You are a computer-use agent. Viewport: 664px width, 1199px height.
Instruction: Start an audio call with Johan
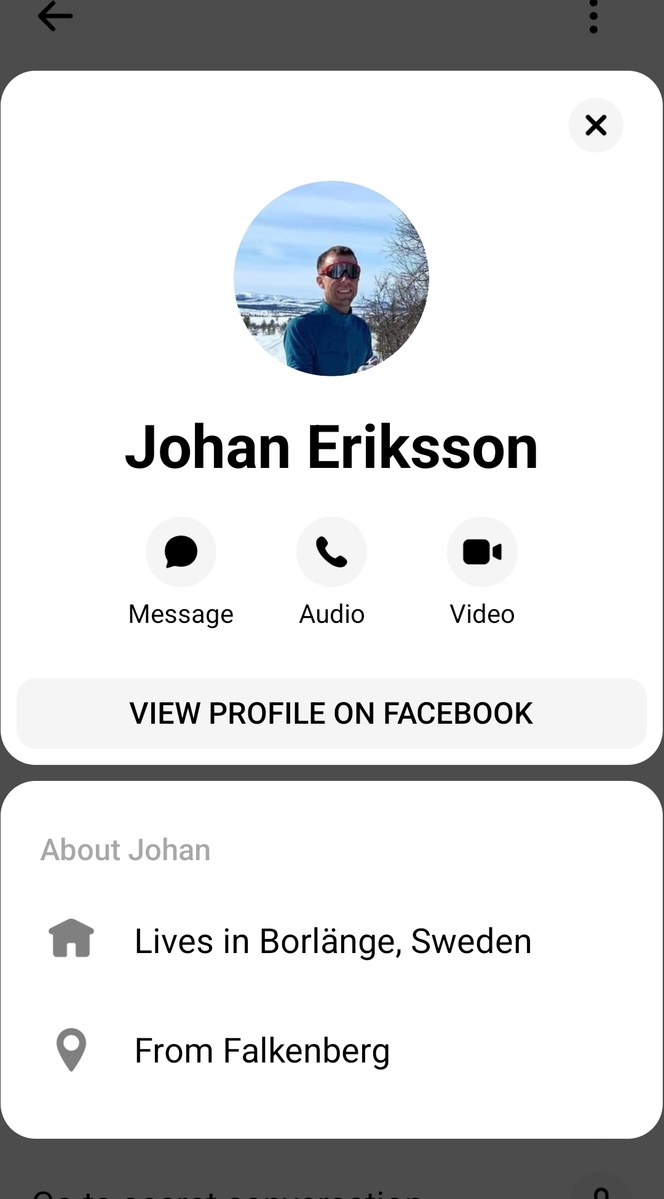pos(331,552)
